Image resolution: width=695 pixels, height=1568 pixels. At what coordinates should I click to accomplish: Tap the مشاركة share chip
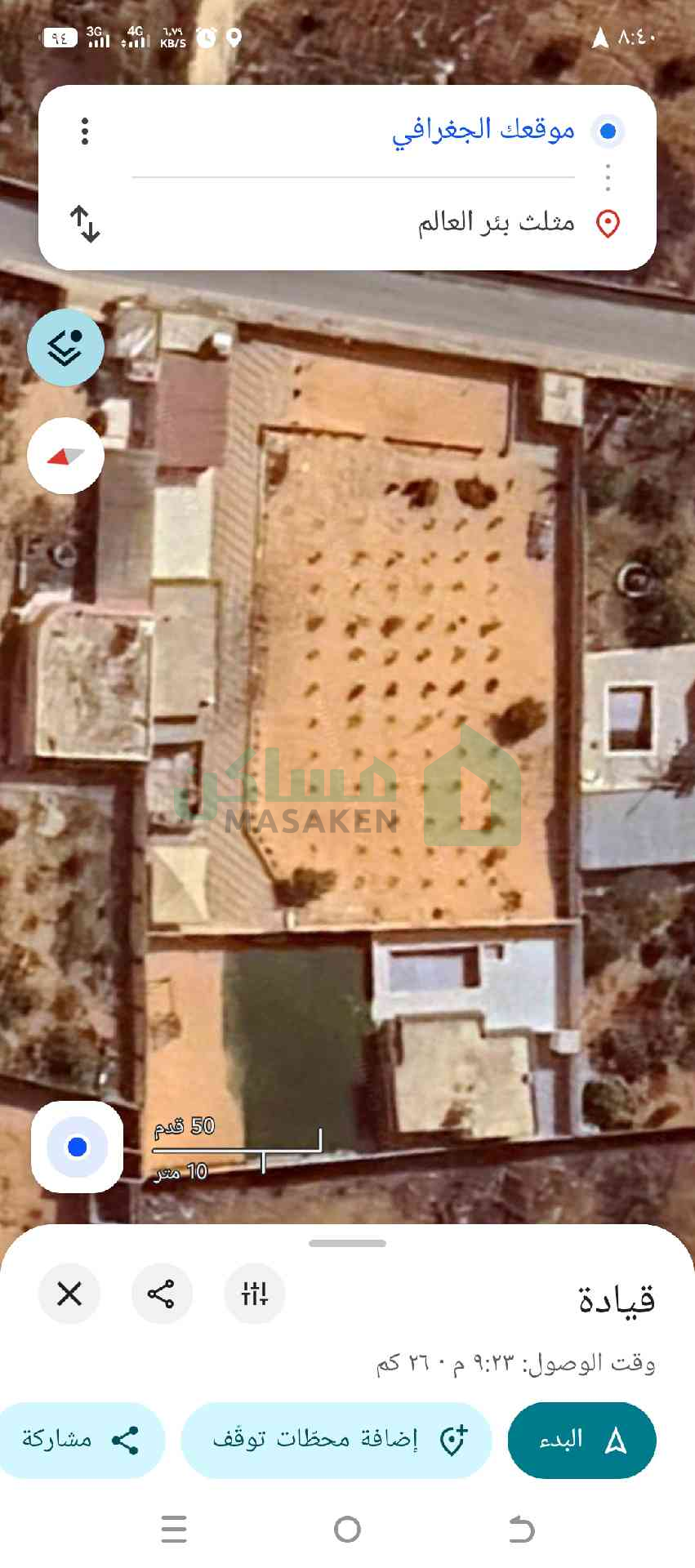tap(80, 1441)
